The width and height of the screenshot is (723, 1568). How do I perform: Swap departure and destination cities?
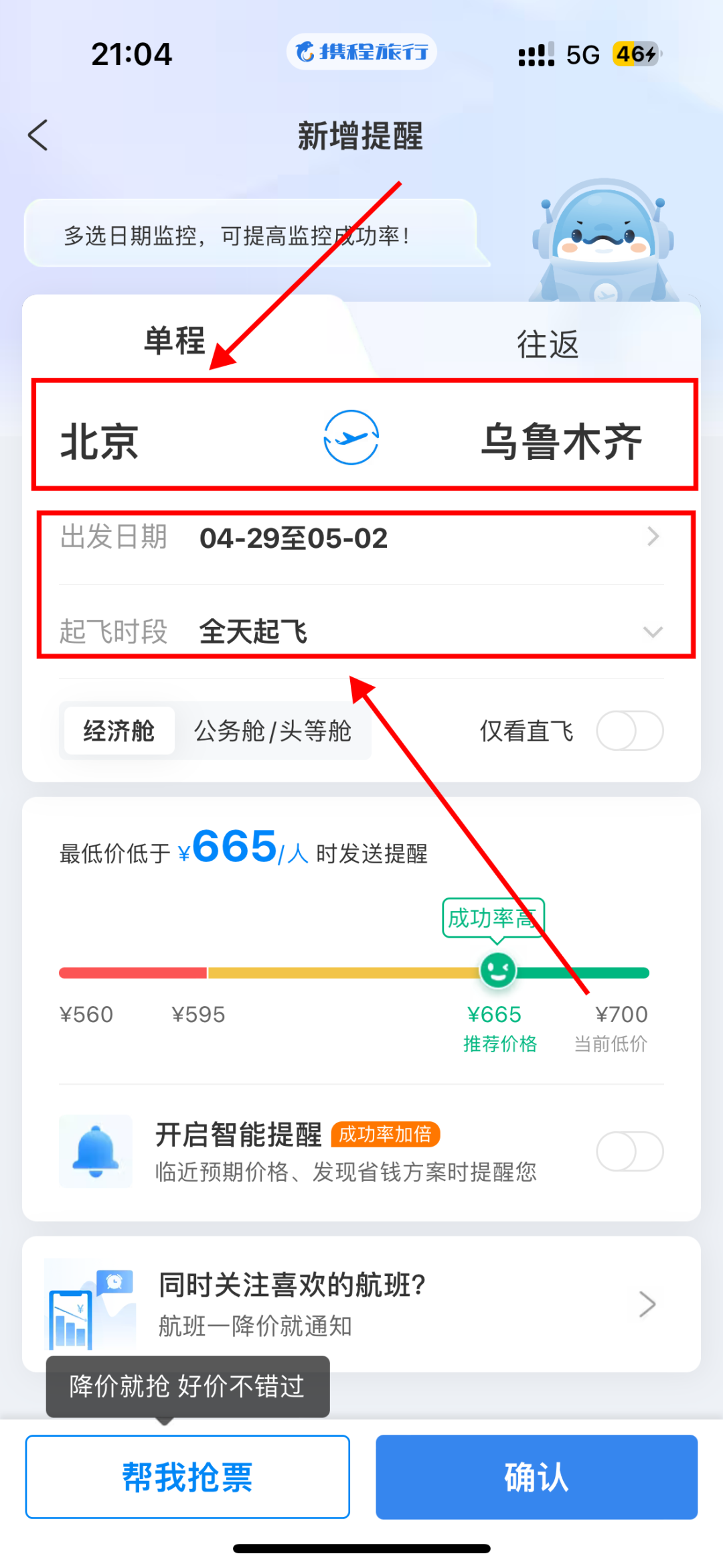pos(351,438)
